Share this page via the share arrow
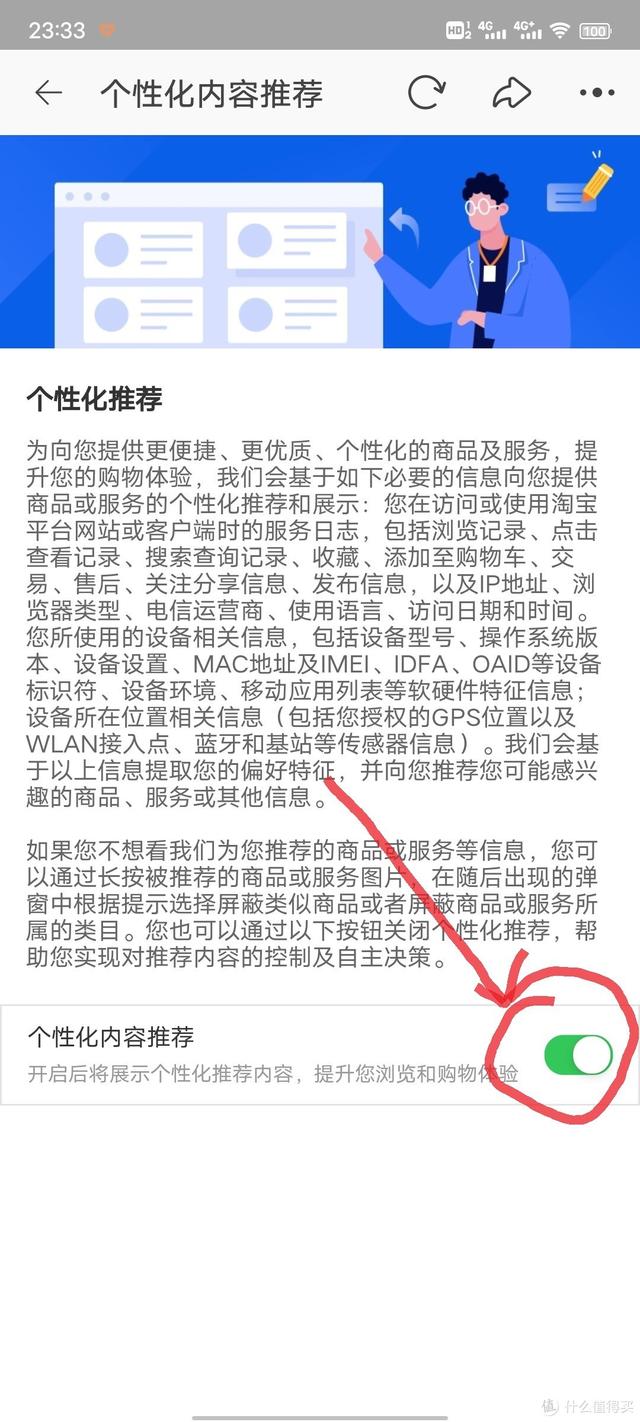The image size is (640, 1422). pyautogui.click(x=511, y=93)
